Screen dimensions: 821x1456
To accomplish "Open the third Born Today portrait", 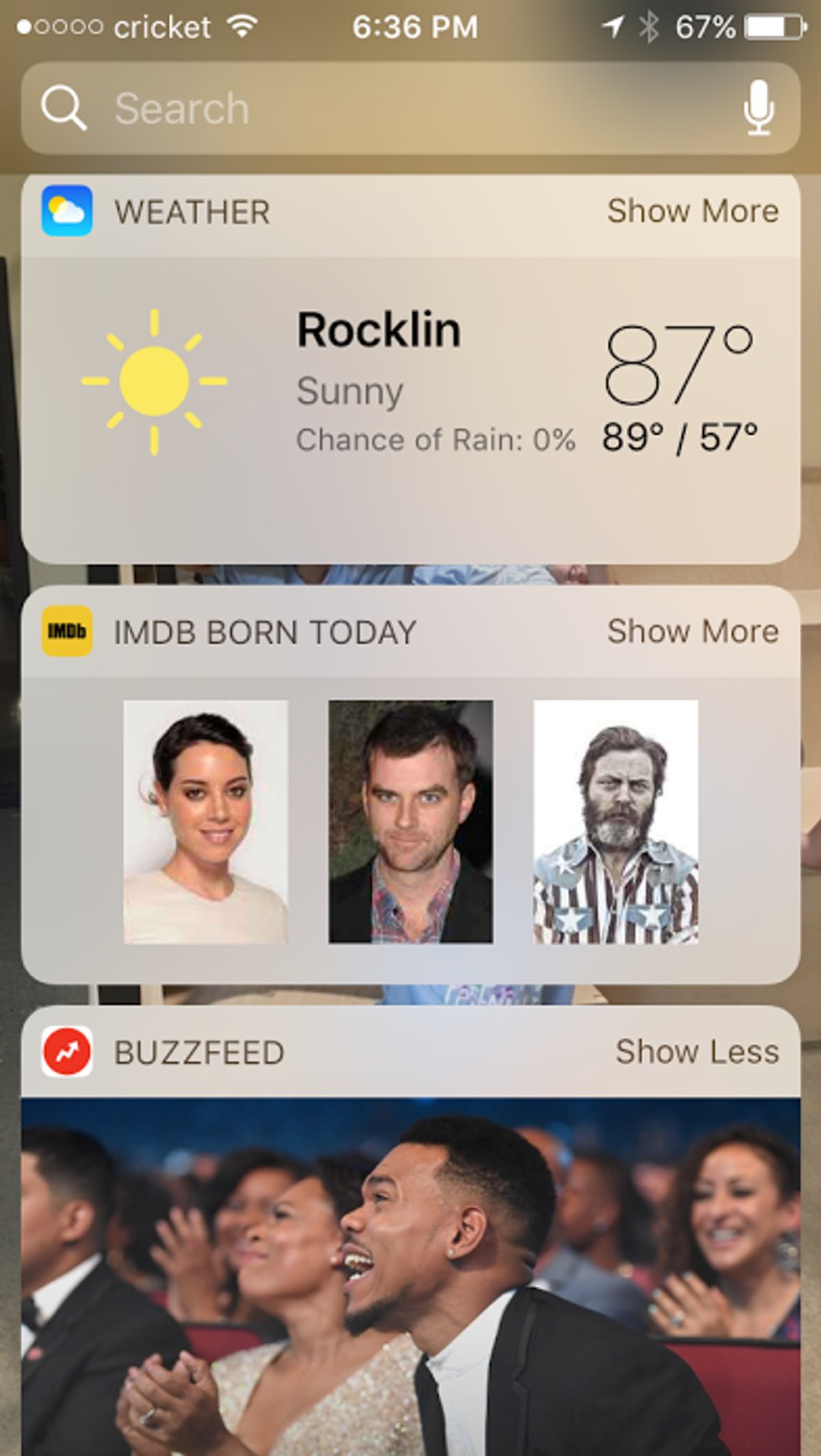I will [616, 822].
